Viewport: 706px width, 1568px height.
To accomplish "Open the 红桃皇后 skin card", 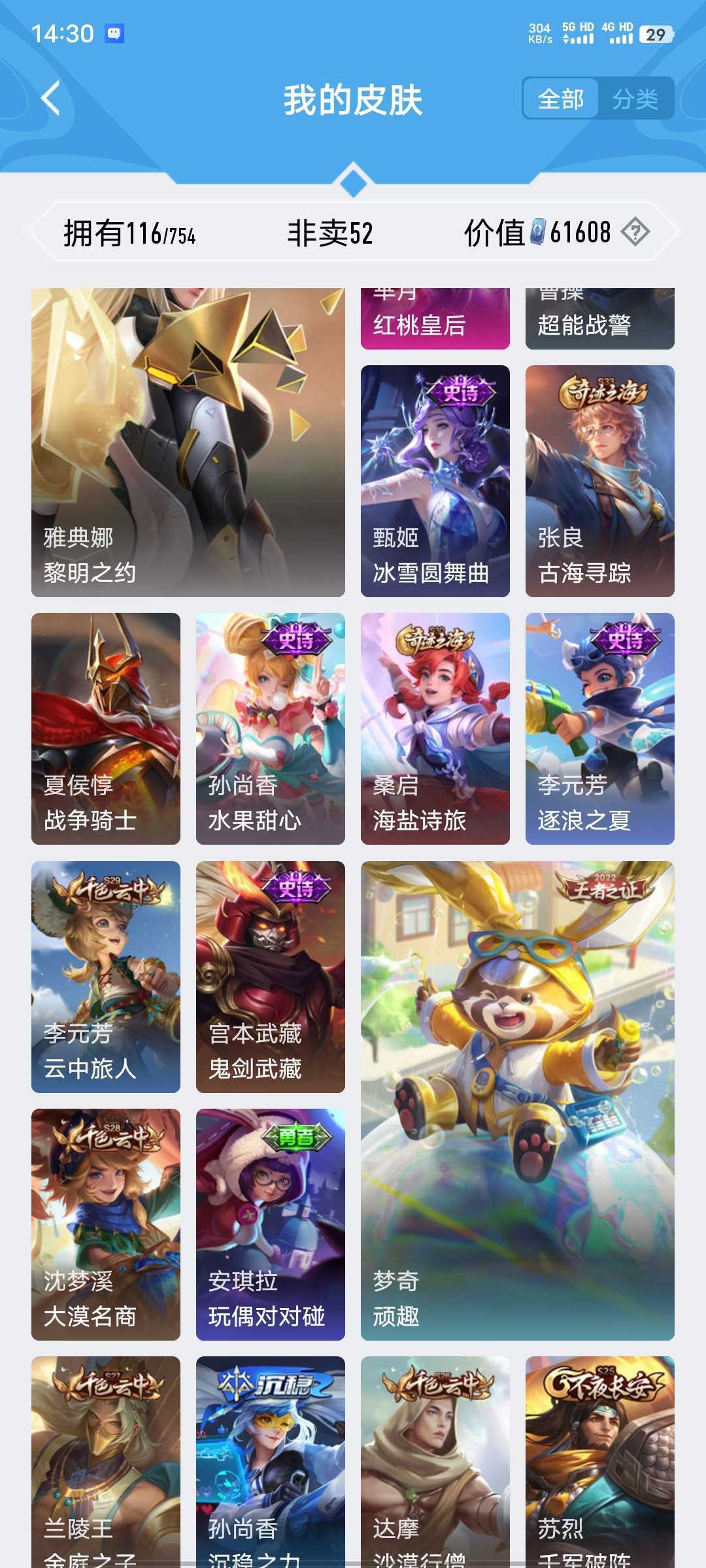I will pos(435,319).
